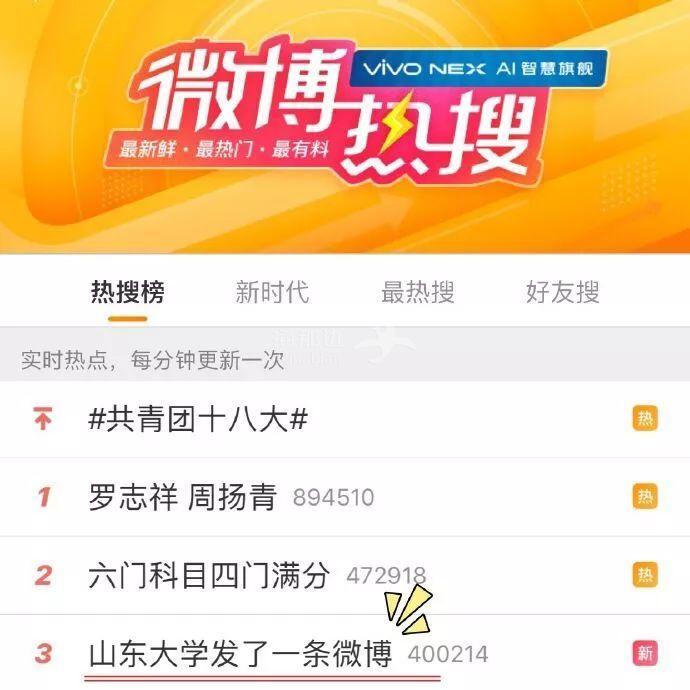Select the 好友搜 tab

562,292
